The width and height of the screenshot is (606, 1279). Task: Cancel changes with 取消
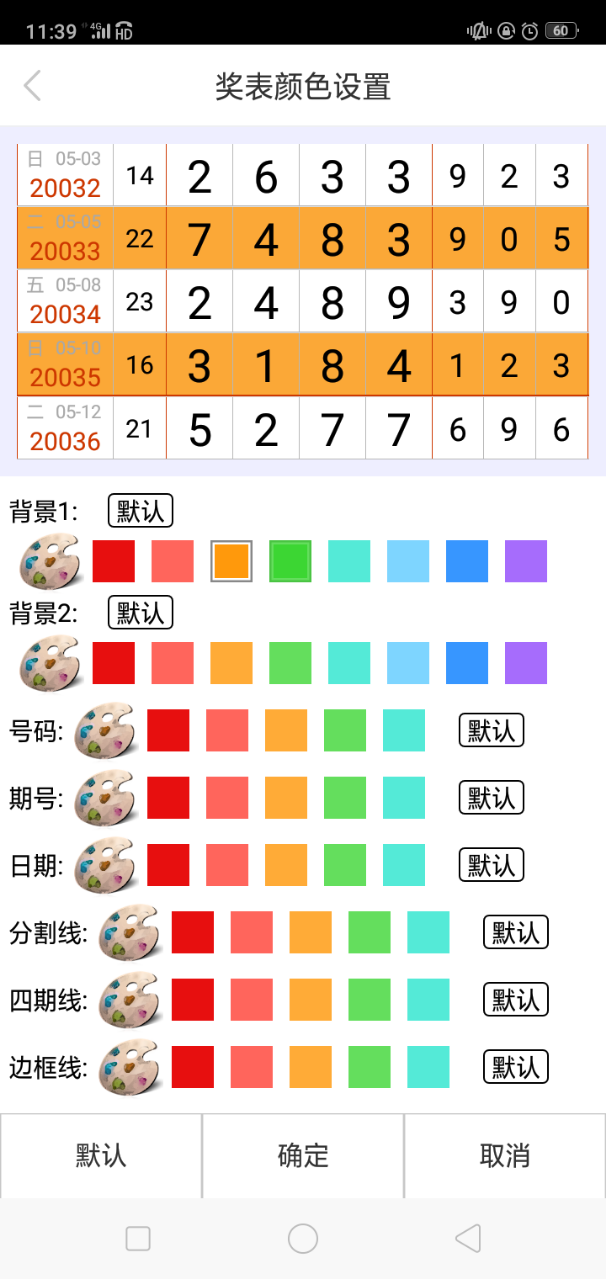point(505,1156)
